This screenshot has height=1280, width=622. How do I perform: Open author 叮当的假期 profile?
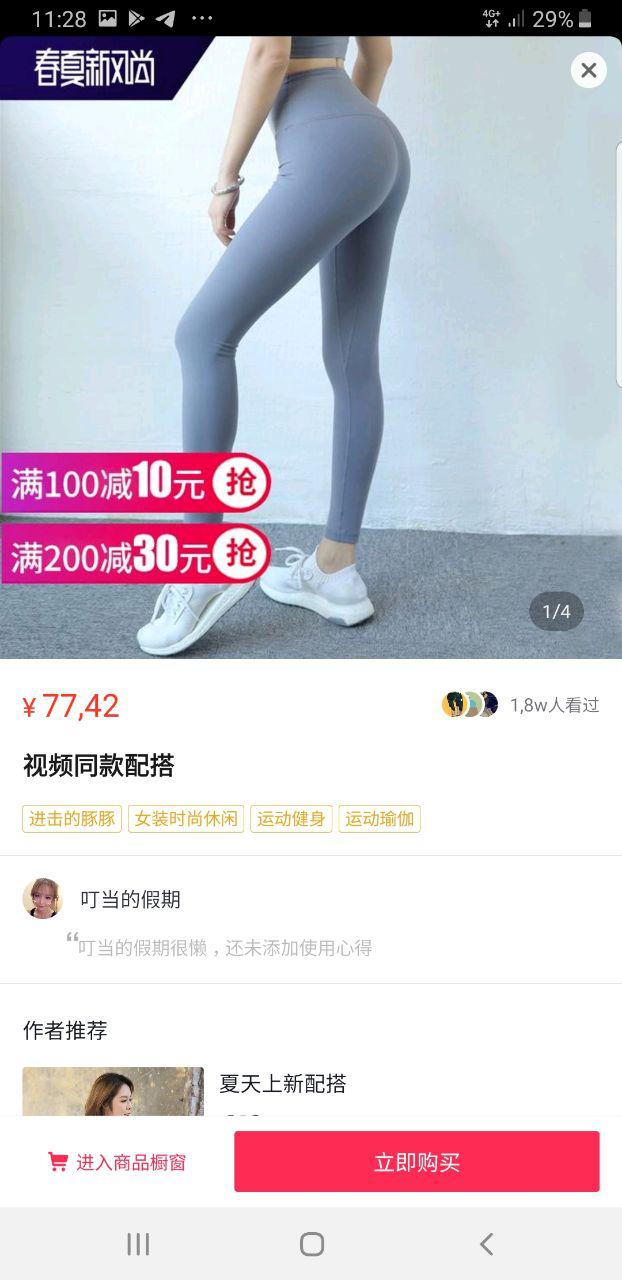click(130, 899)
